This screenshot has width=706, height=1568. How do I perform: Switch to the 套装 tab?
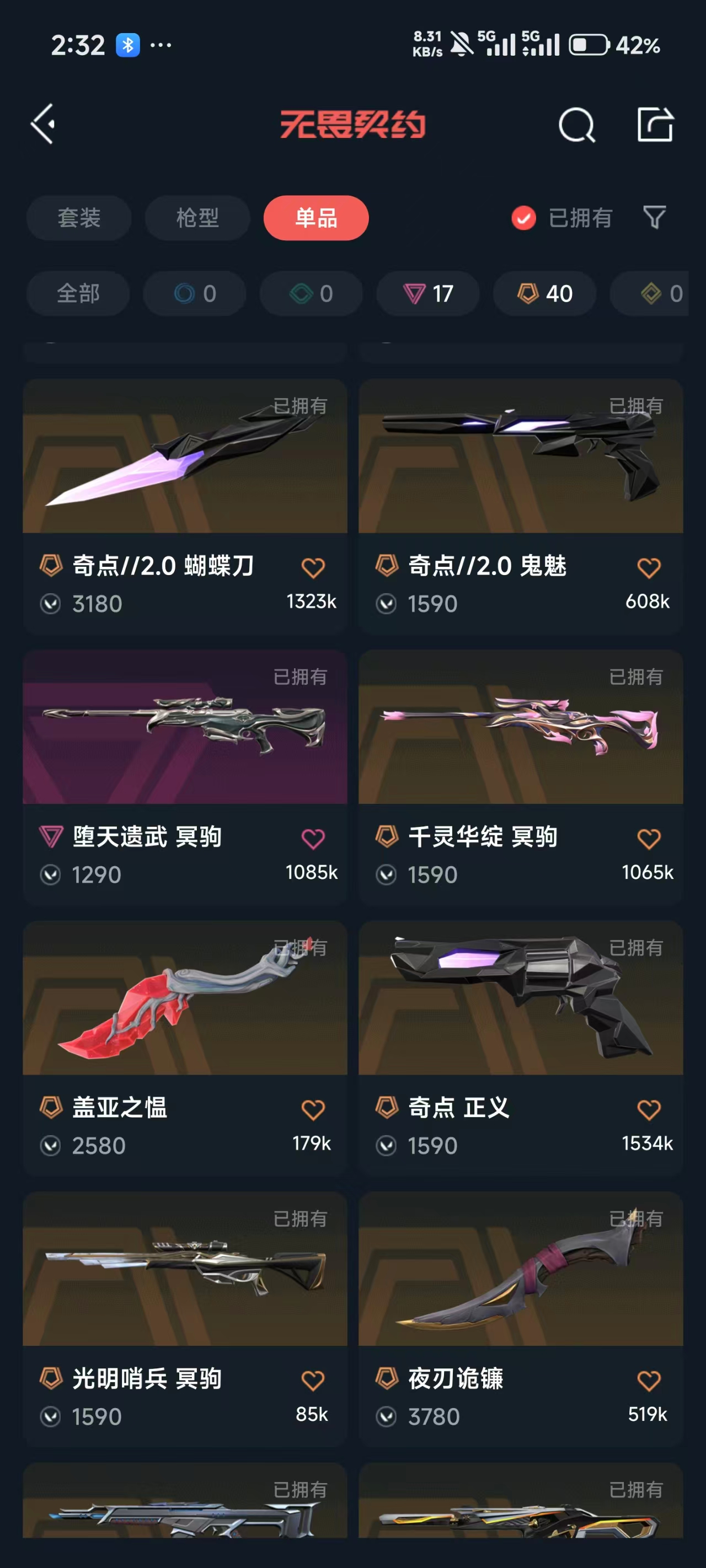pos(78,217)
